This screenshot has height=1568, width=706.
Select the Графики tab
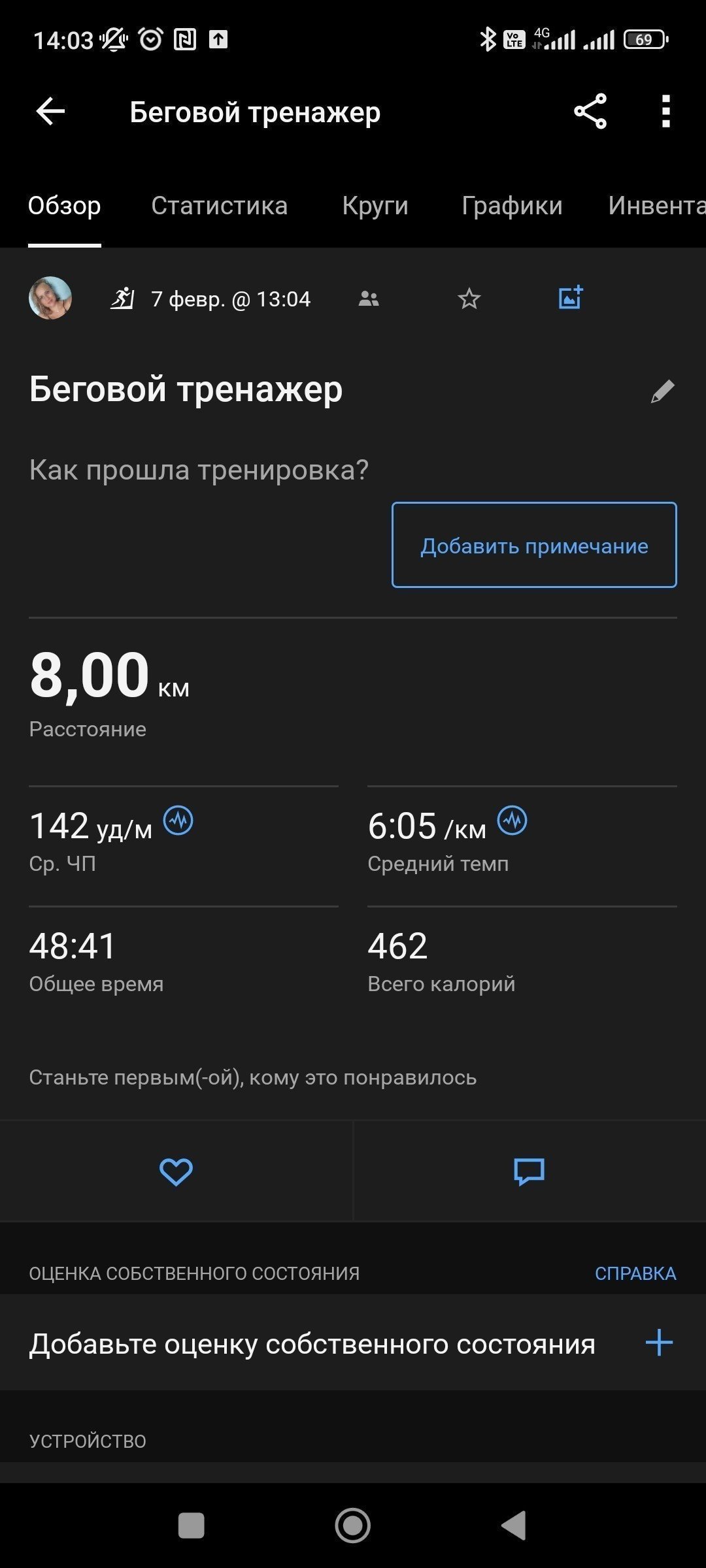pos(512,205)
